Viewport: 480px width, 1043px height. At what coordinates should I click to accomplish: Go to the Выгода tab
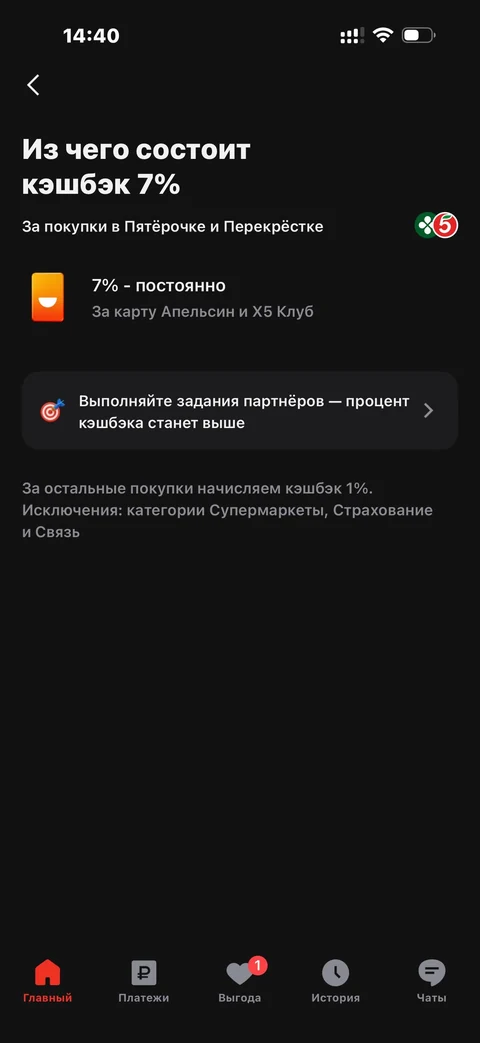[x=240, y=981]
